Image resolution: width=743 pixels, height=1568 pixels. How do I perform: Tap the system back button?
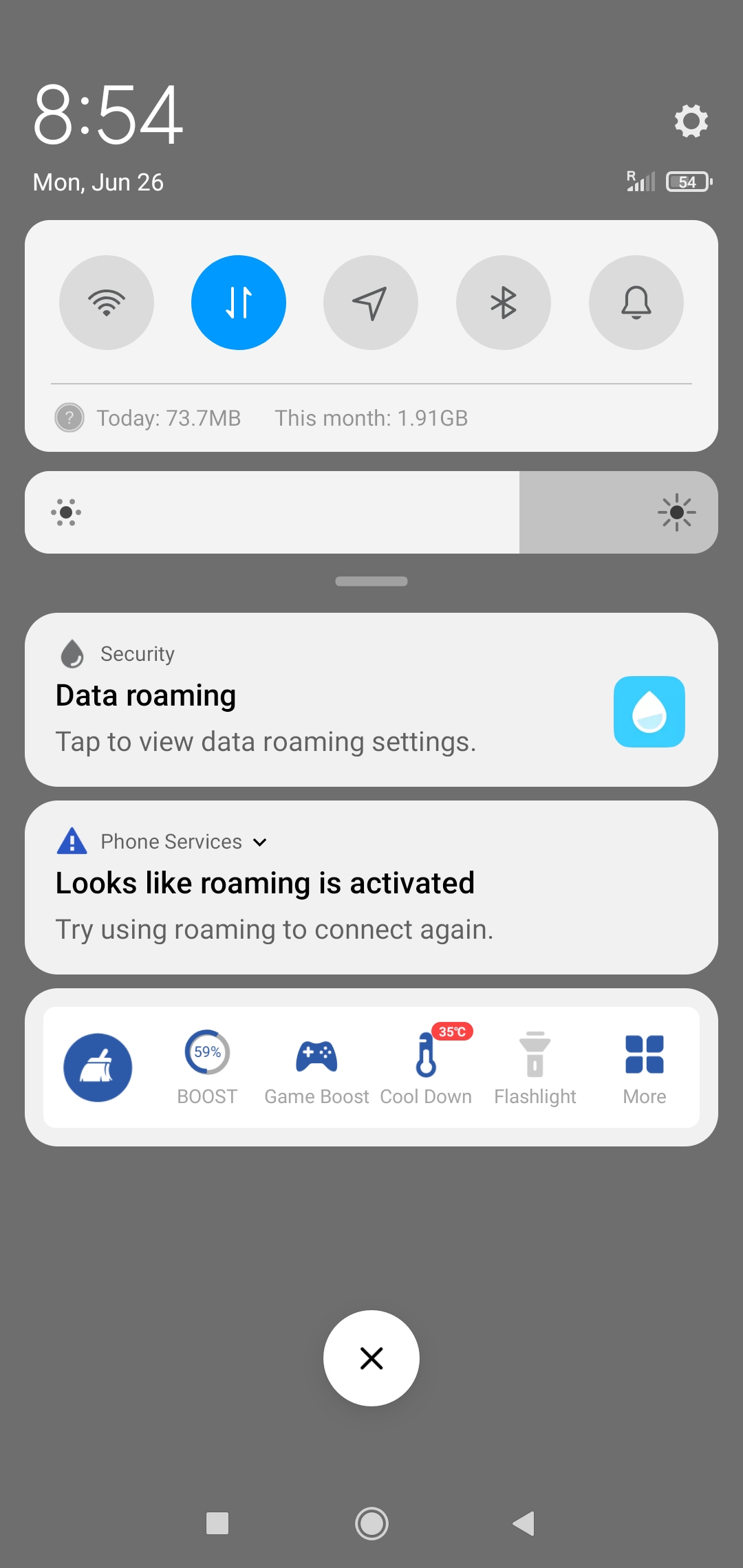(x=524, y=1523)
